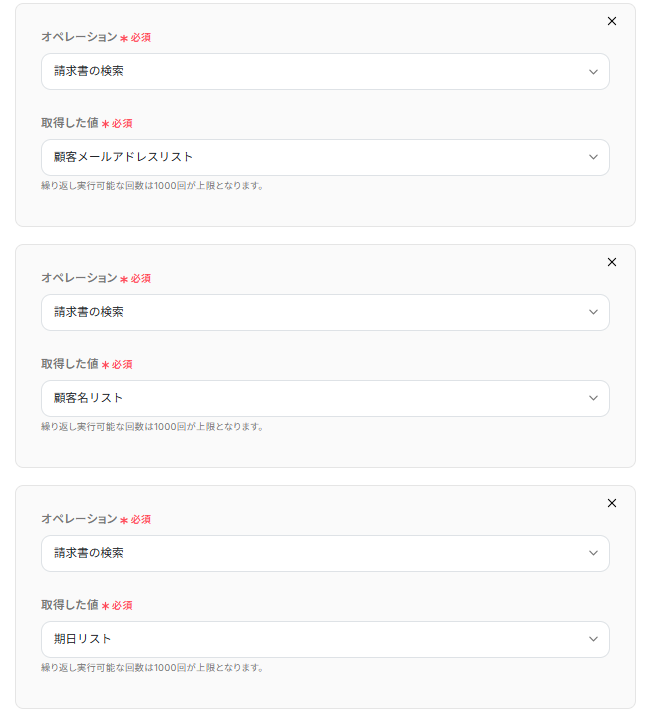Screen dimensions: 645x722
Task: Expand オペレーション dropdown above 顧客名リスト
Action: (x=325, y=312)
